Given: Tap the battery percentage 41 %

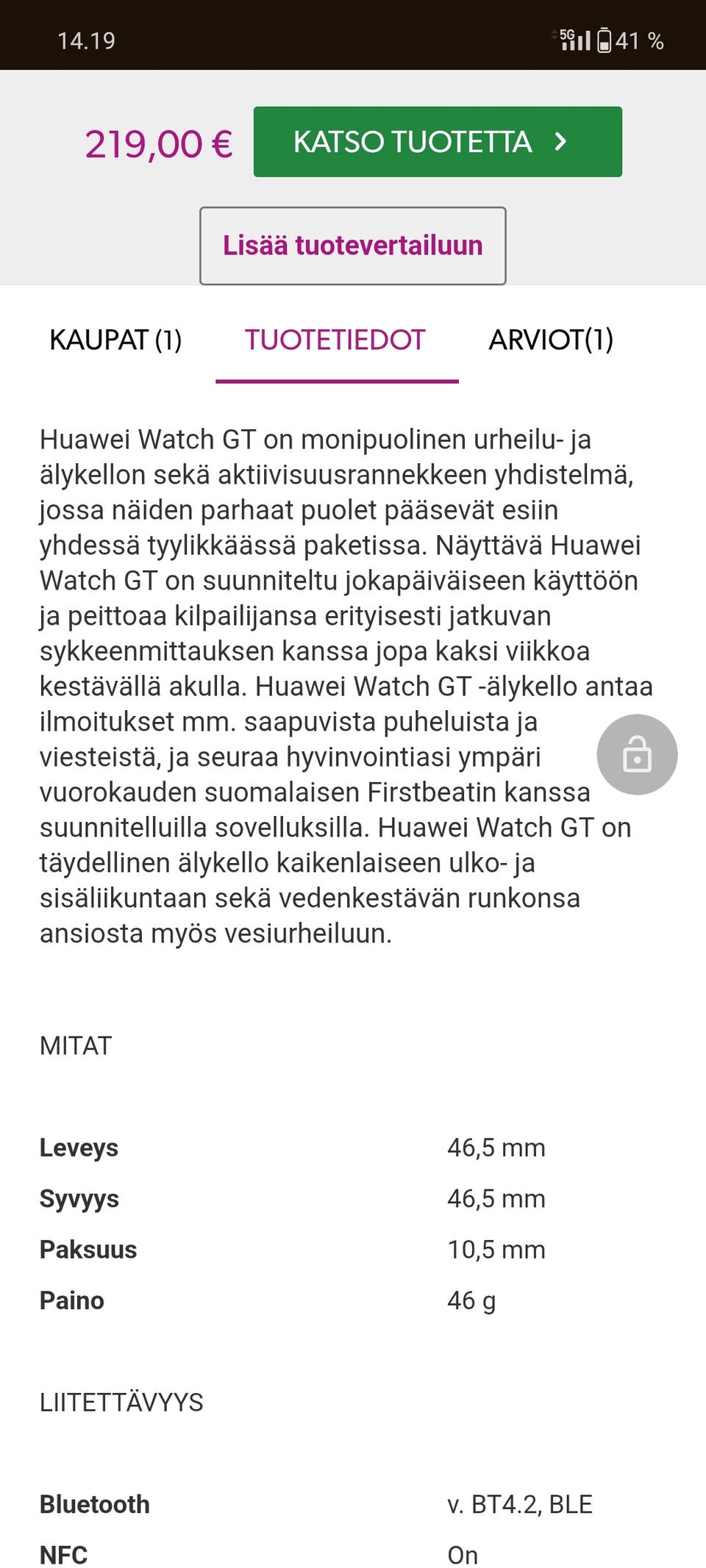Looking at the screenshot, I should 638,42.
